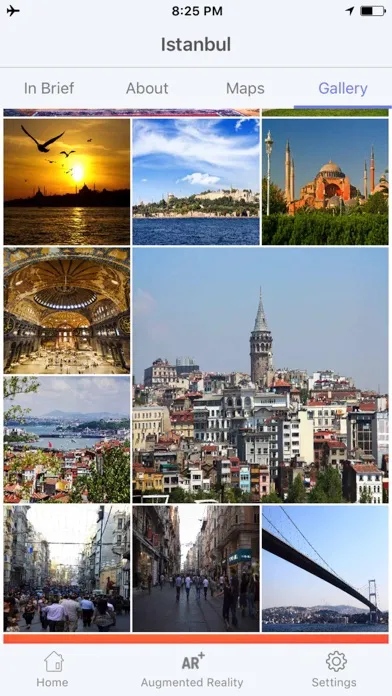The height and width of the screenshot is (696, 392).
Task: Switch to the Maps tab
Action: click(x=245, y=88)
